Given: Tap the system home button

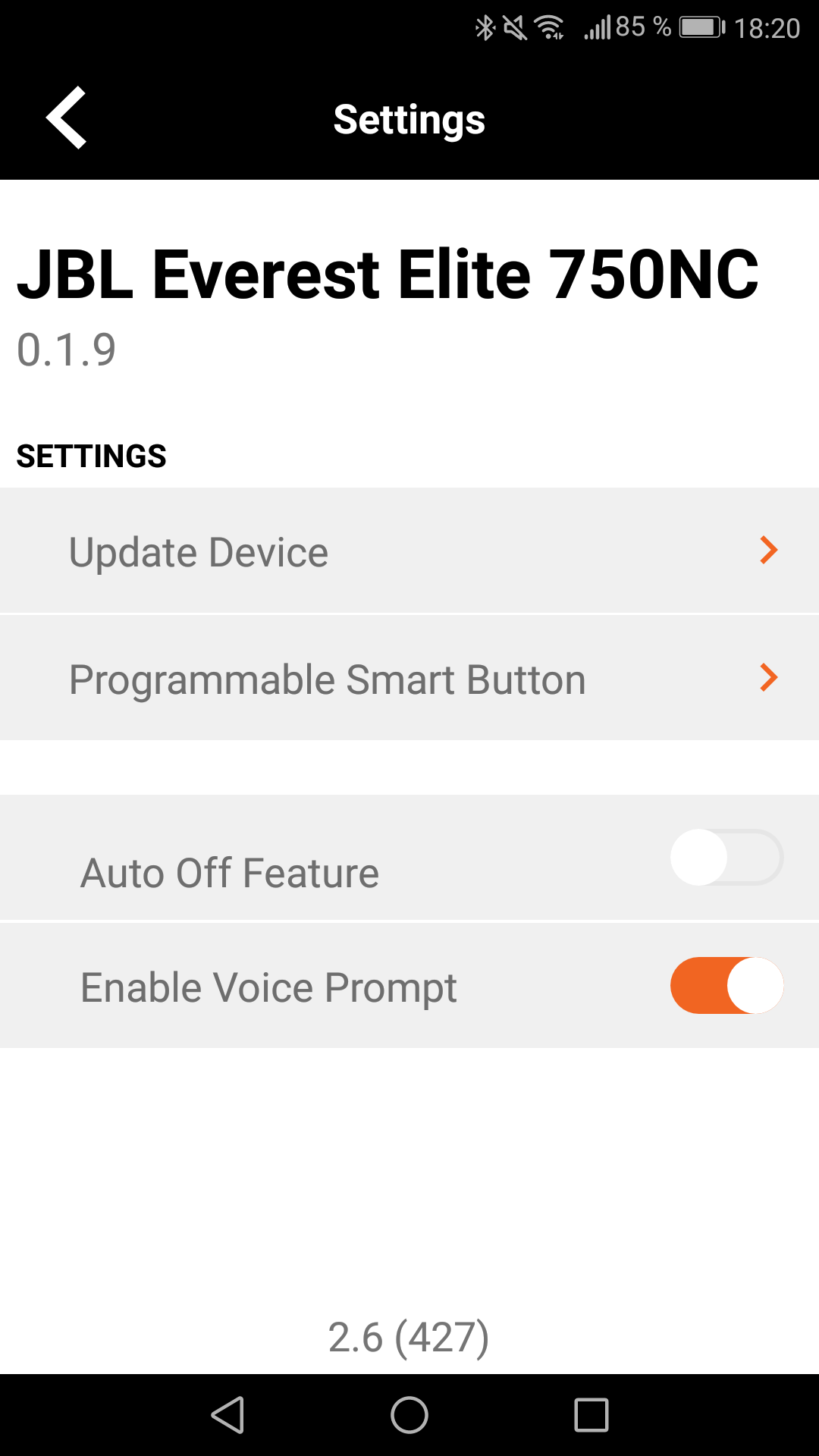Looking at the screenshot, I should click(409, 1415).
